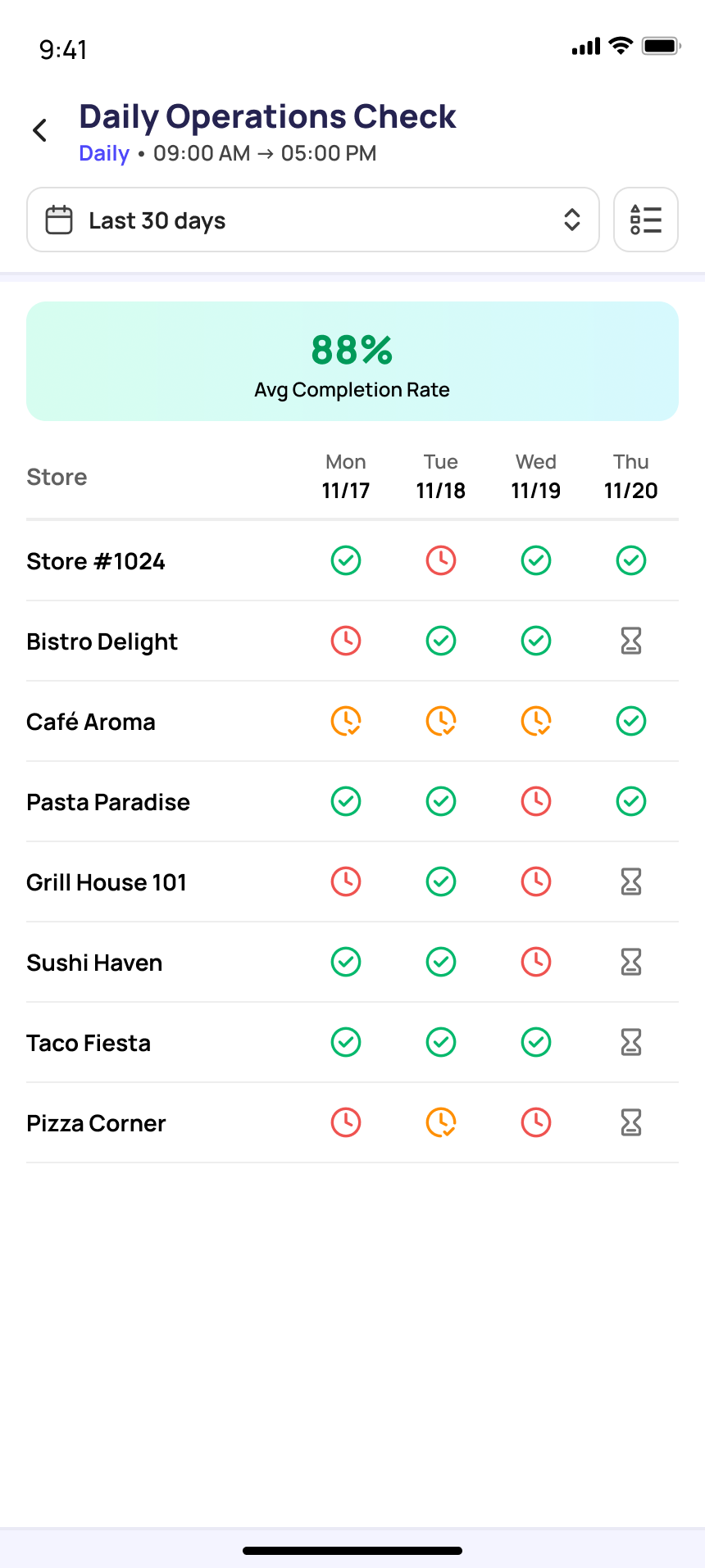The image size is (705, 1568).
Task: Tap the list view options icon
Action: coord(645,220)
